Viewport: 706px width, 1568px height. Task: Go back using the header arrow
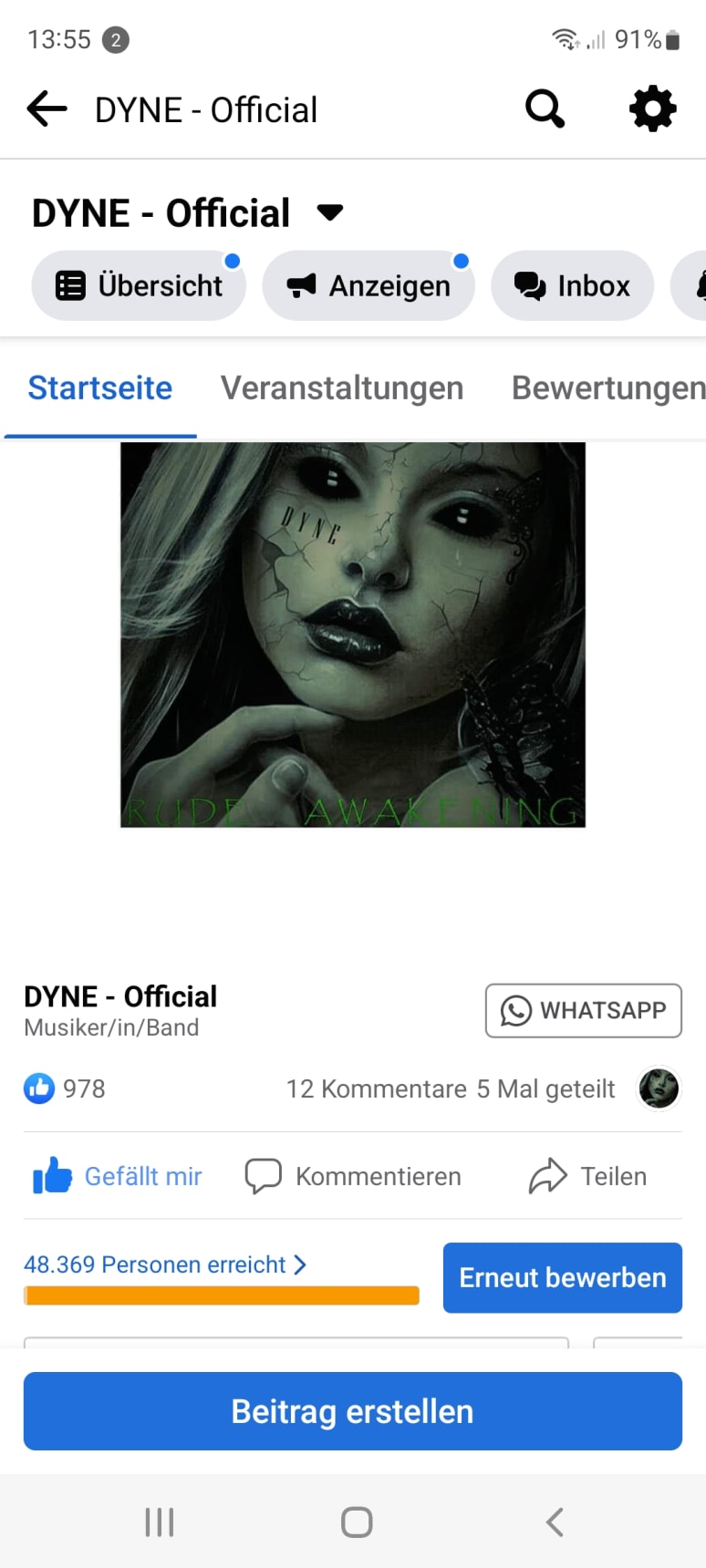47,109
